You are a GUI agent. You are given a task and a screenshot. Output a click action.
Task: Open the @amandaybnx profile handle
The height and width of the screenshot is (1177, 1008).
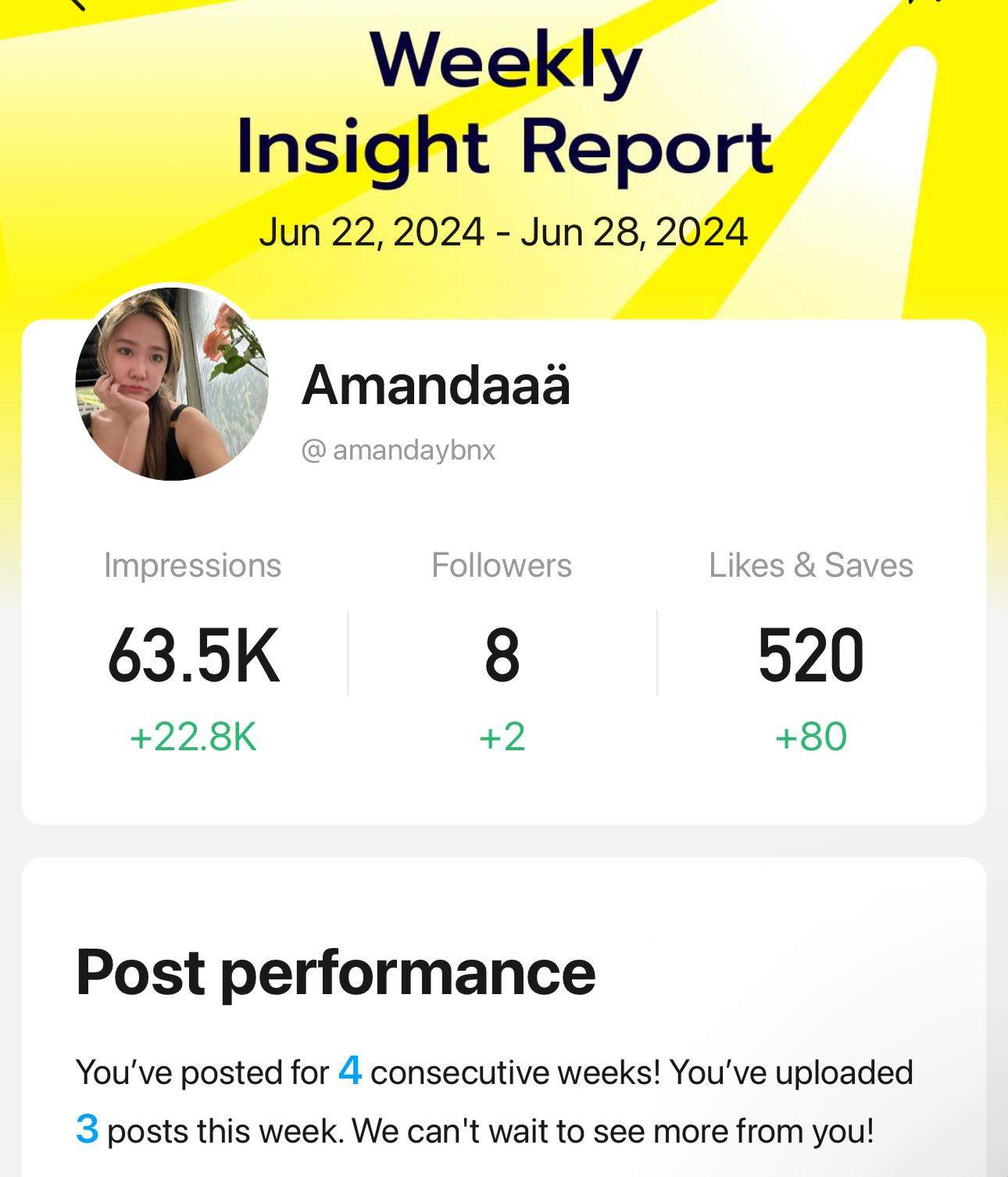399,450
